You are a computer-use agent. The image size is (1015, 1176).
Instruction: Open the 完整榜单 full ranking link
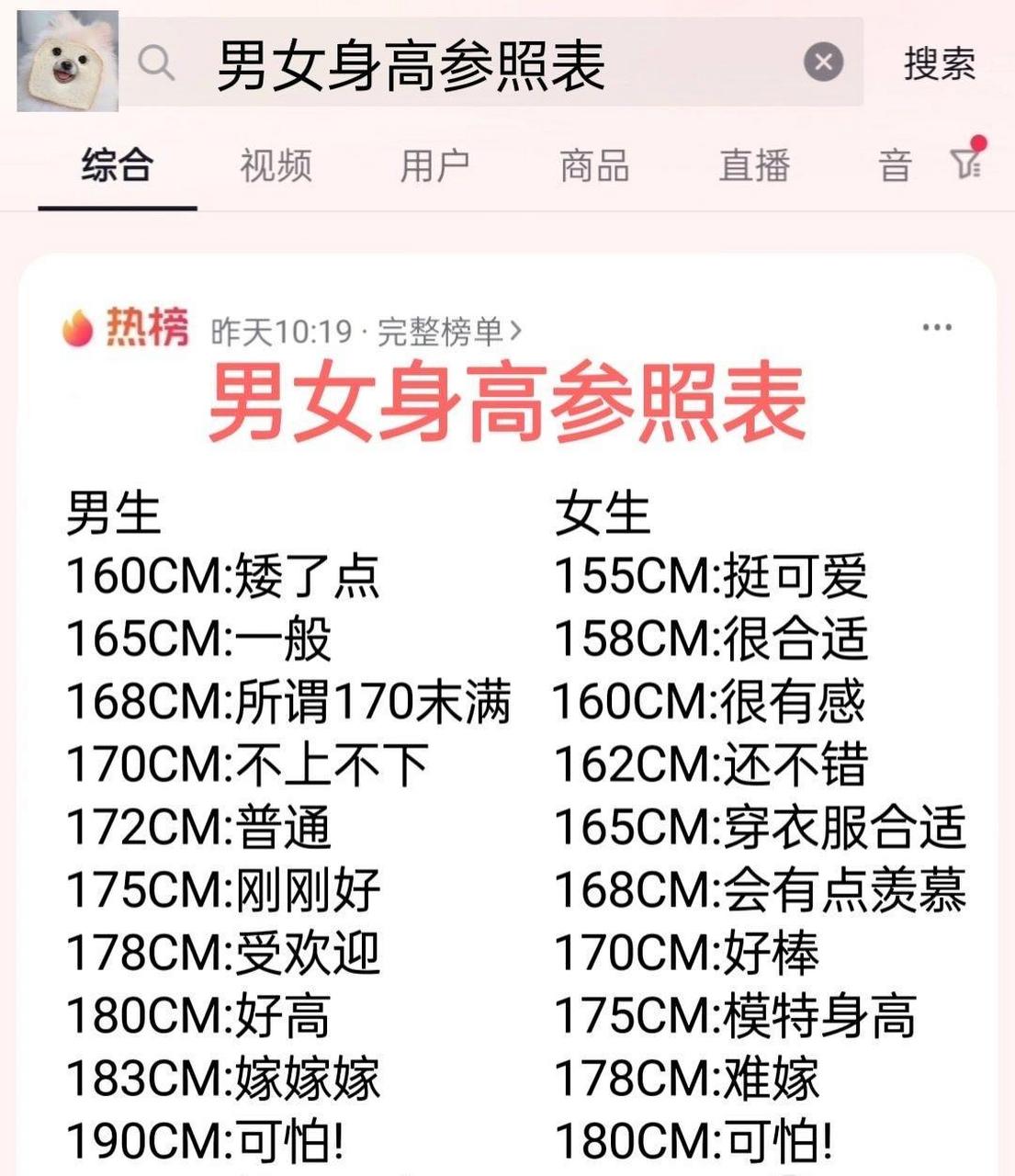point(445,332)
